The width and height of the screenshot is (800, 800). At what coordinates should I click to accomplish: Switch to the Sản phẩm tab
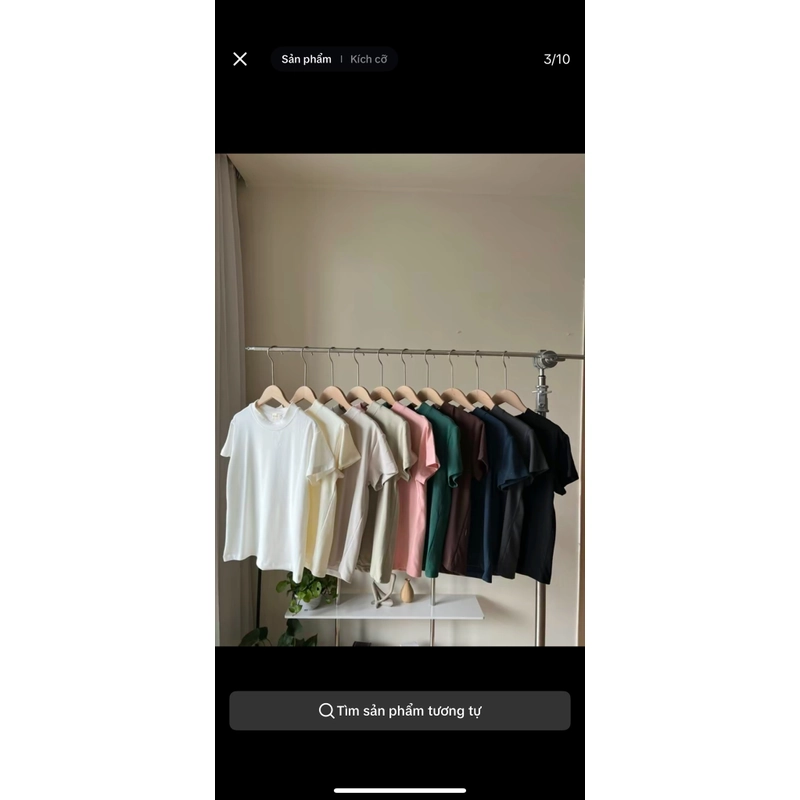[x=306, y=59]
